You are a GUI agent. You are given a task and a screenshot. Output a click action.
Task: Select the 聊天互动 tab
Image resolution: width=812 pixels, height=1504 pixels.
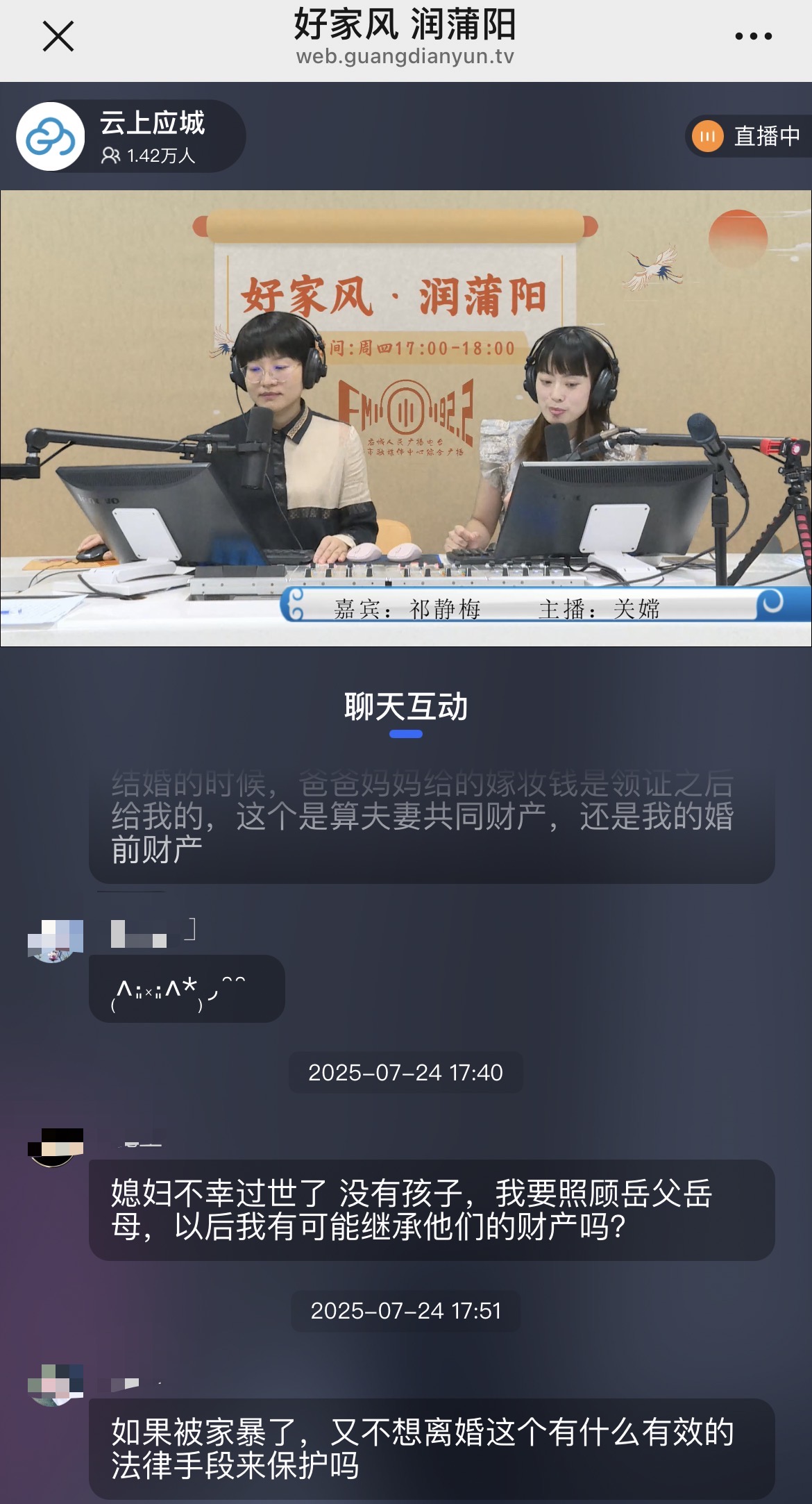click(406, 707)
